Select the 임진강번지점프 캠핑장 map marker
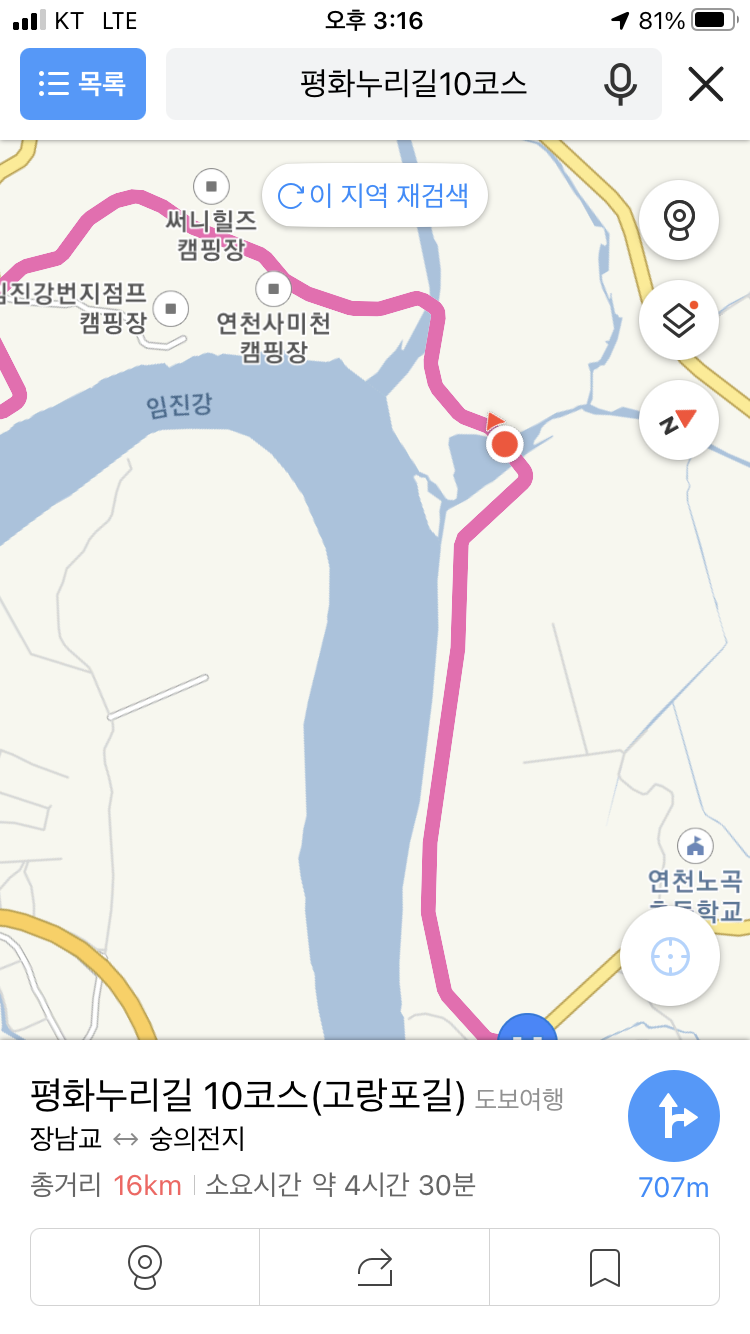The width and height of the screenshot is (750, 1334). (x=171, y=307)
